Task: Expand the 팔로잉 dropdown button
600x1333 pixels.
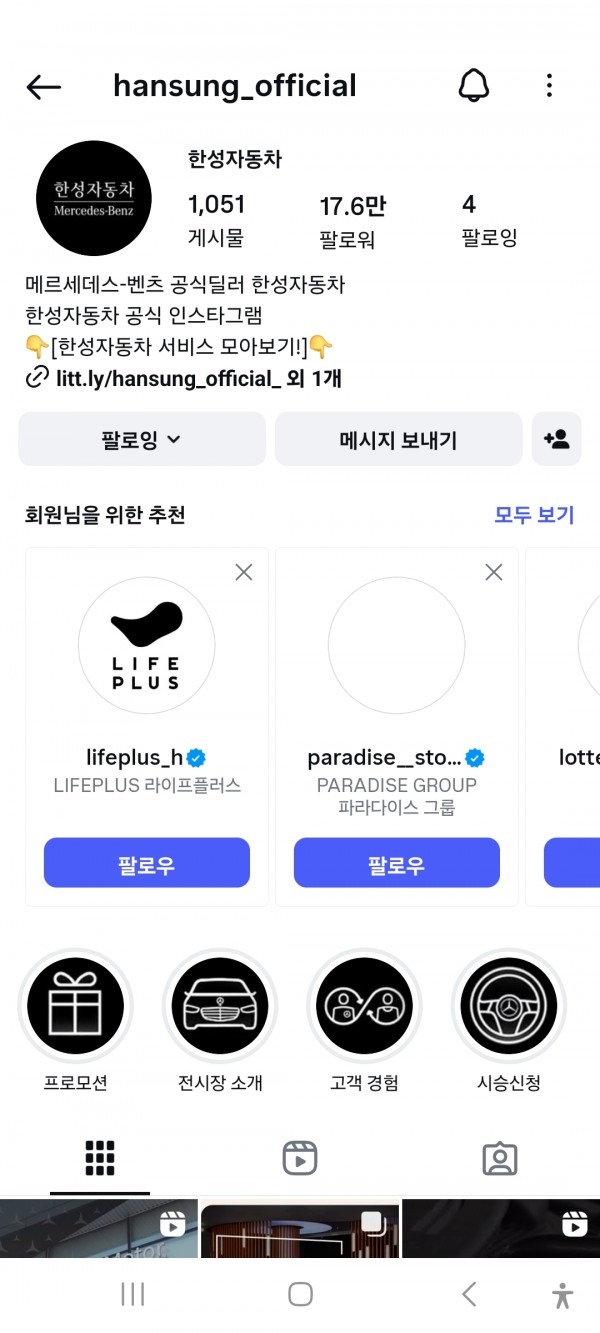Action: 142,439
